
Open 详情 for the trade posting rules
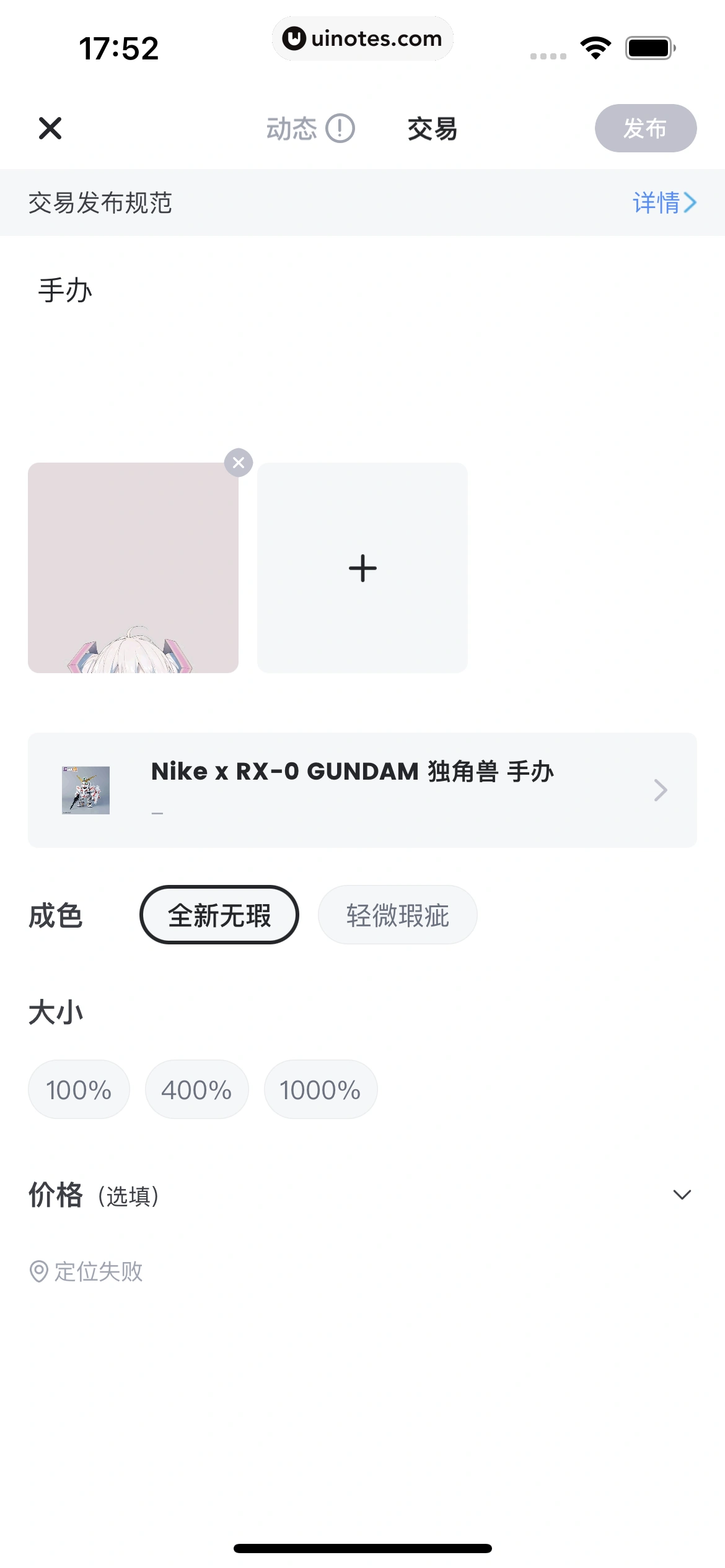(x=664, y=203)
